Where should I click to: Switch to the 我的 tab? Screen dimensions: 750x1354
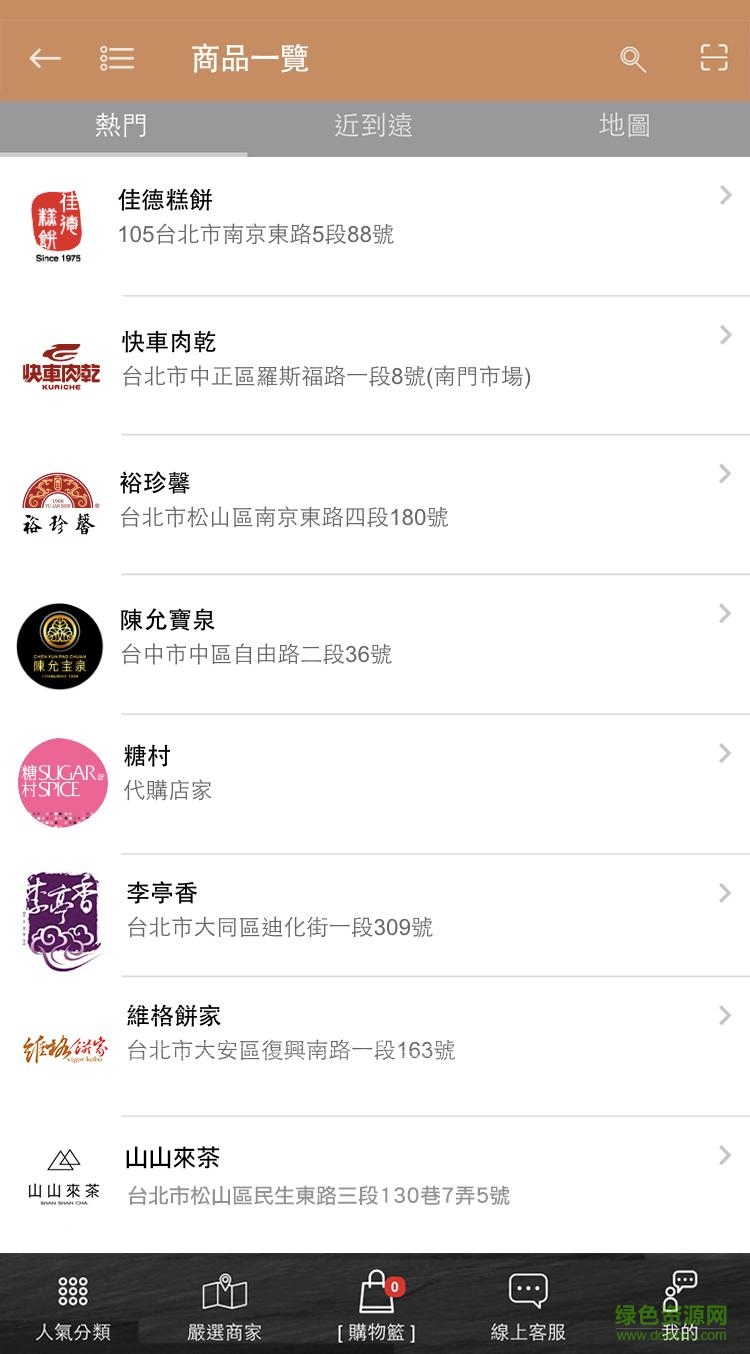tap(680, 1306)
